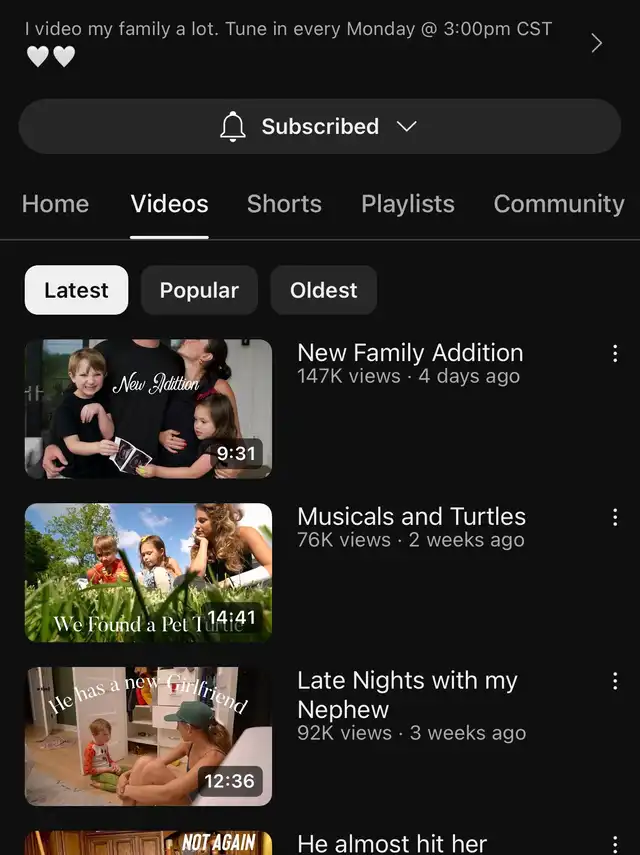Play the New Family Addition video
Viewport: 640px width, 855px height.
point(148,408)
